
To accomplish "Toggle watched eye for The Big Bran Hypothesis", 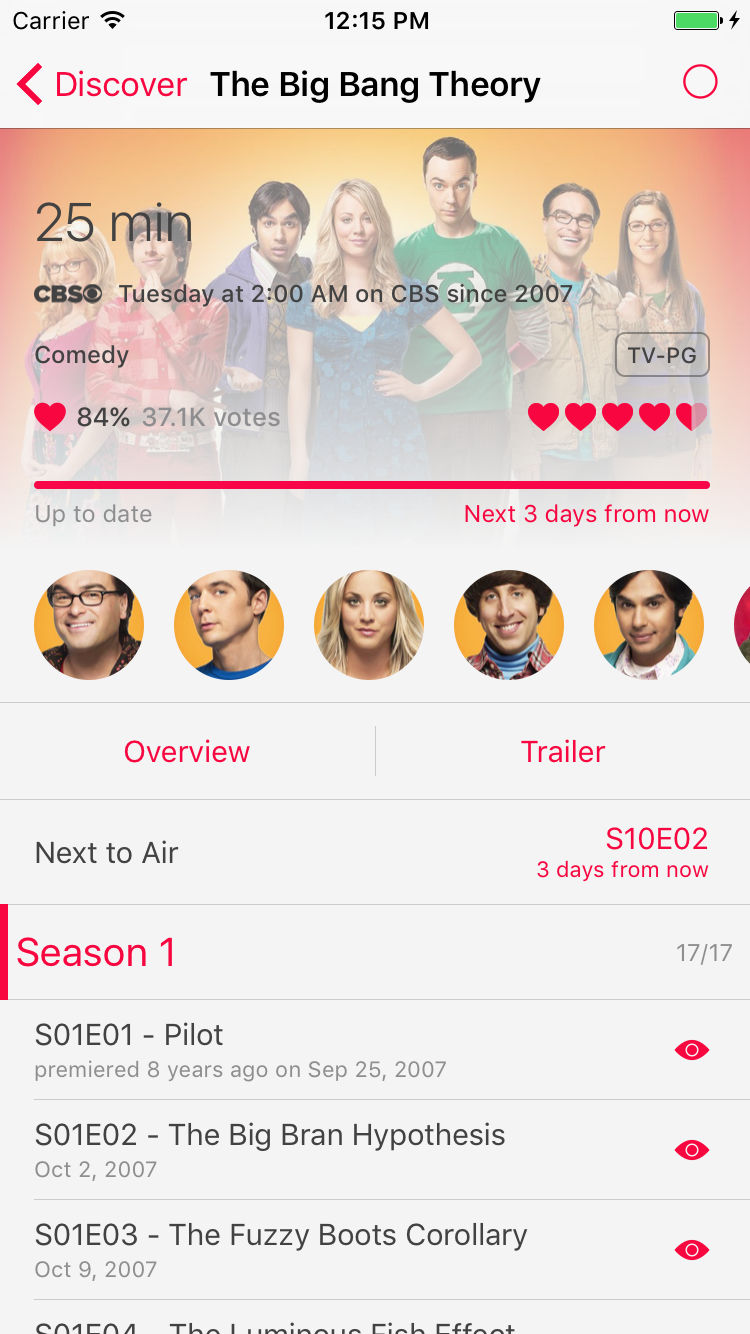I will [692, 1150].
